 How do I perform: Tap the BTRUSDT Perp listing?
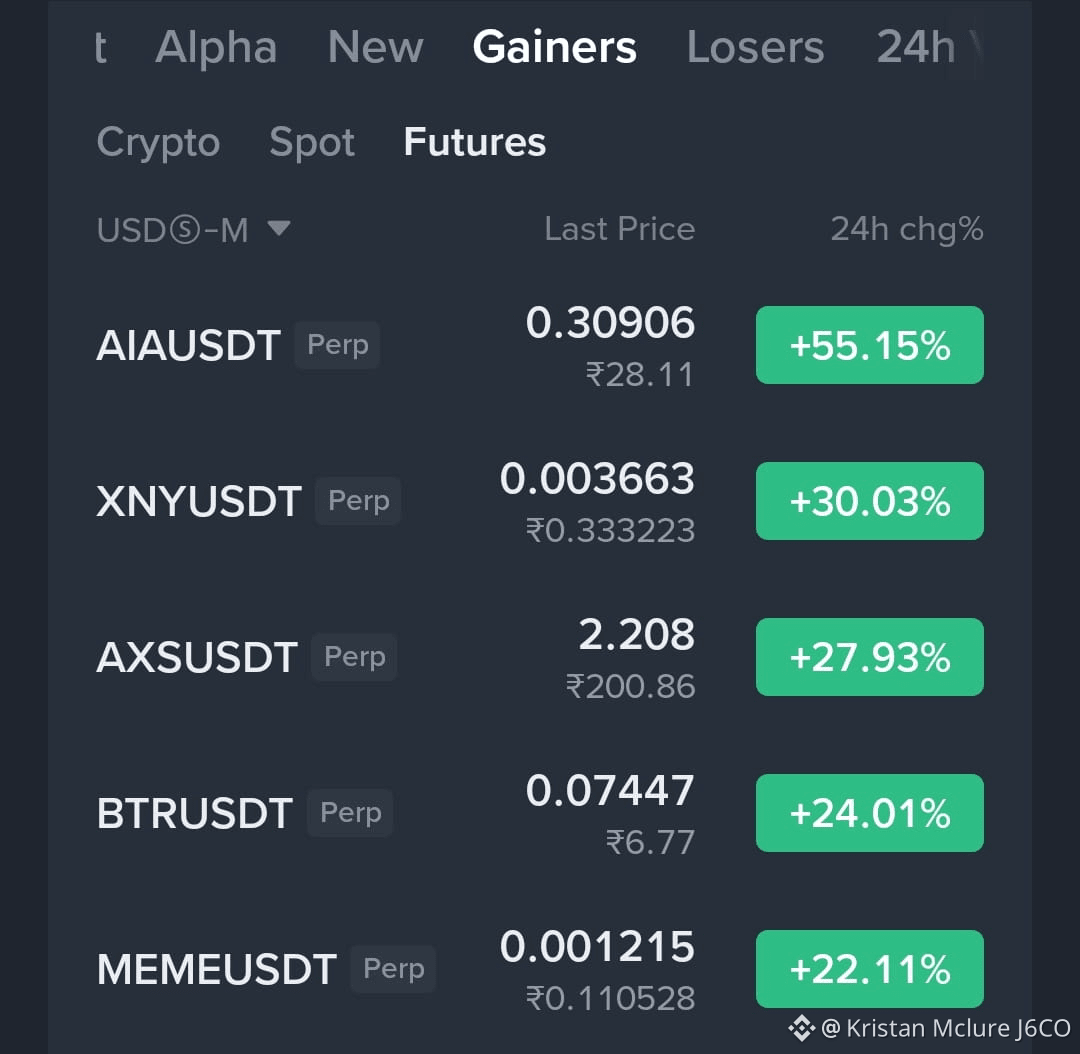coord(195,814)
